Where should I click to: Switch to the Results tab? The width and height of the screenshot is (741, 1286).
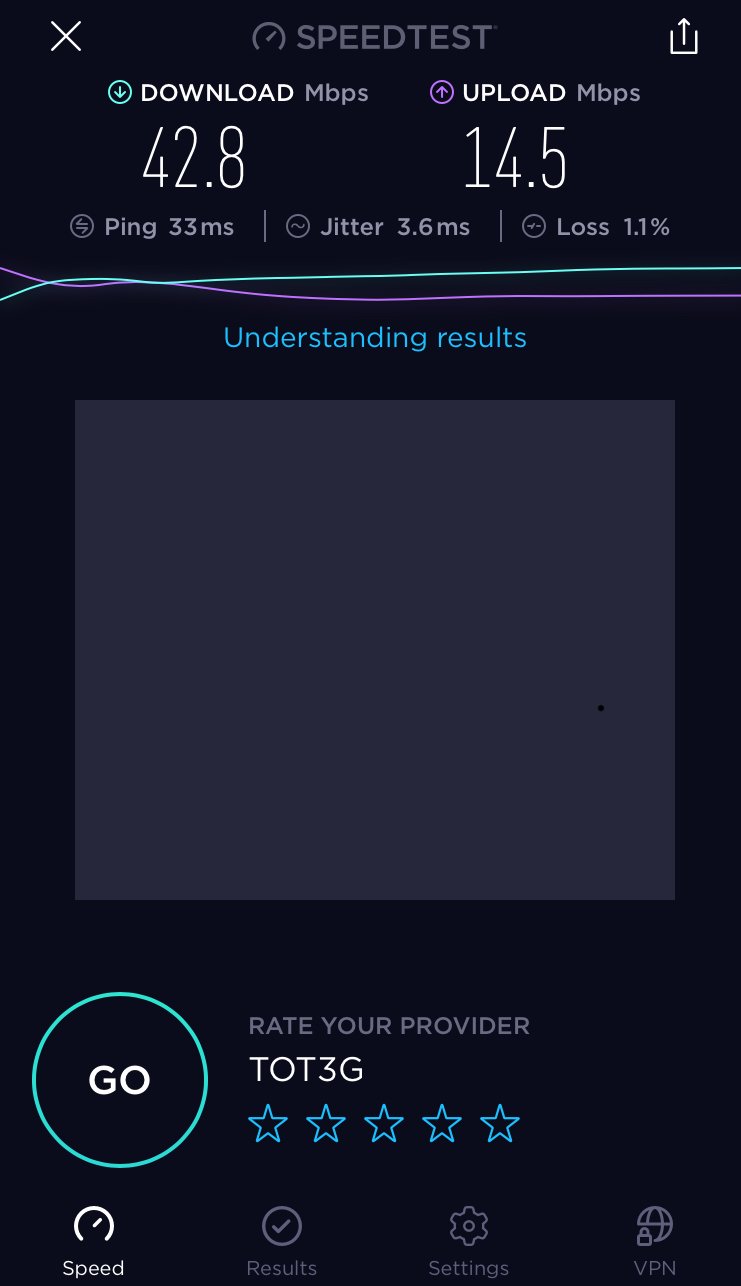(282, 1240)
